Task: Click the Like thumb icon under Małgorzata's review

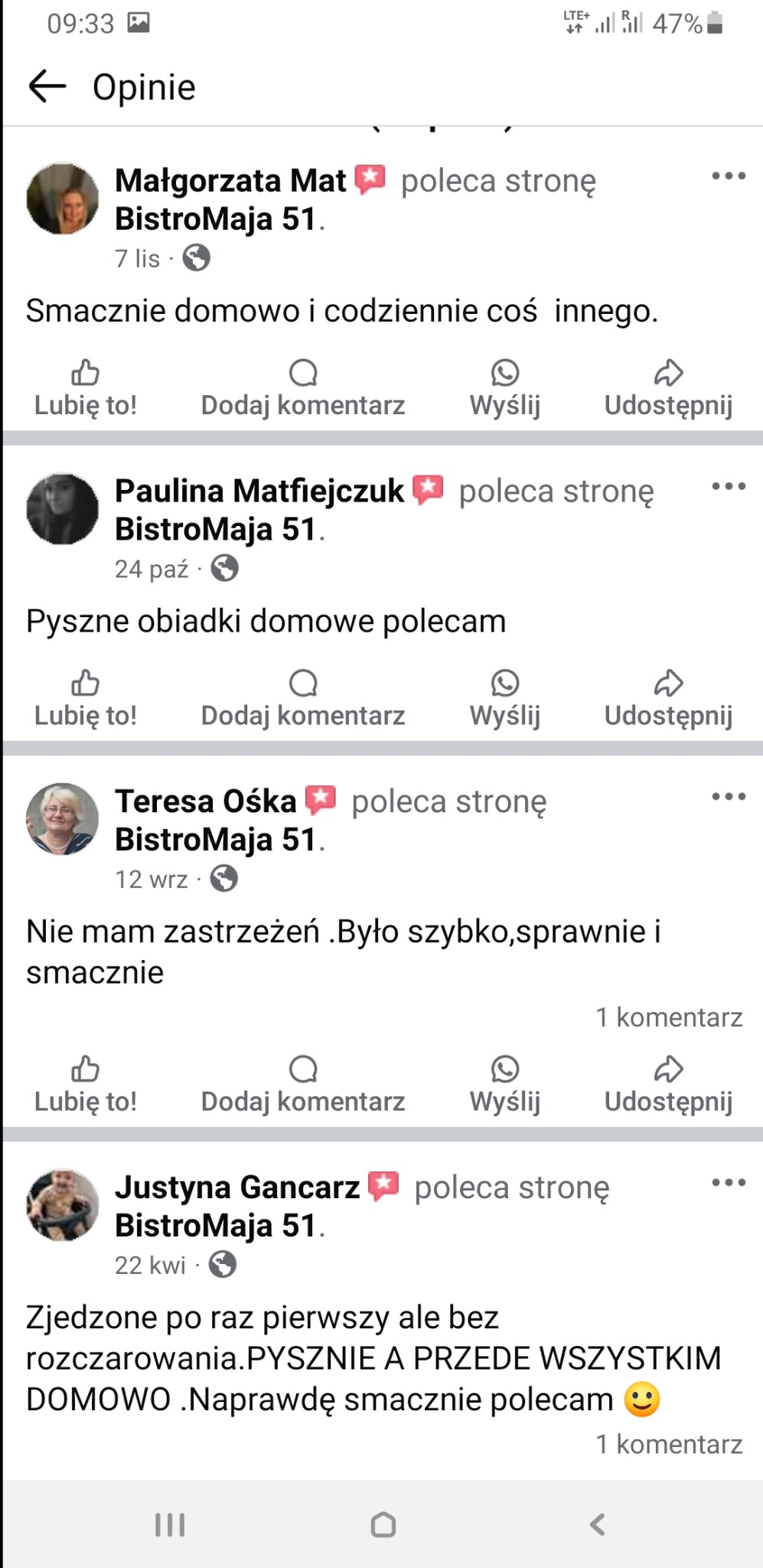Action: (x=85, y=373)
